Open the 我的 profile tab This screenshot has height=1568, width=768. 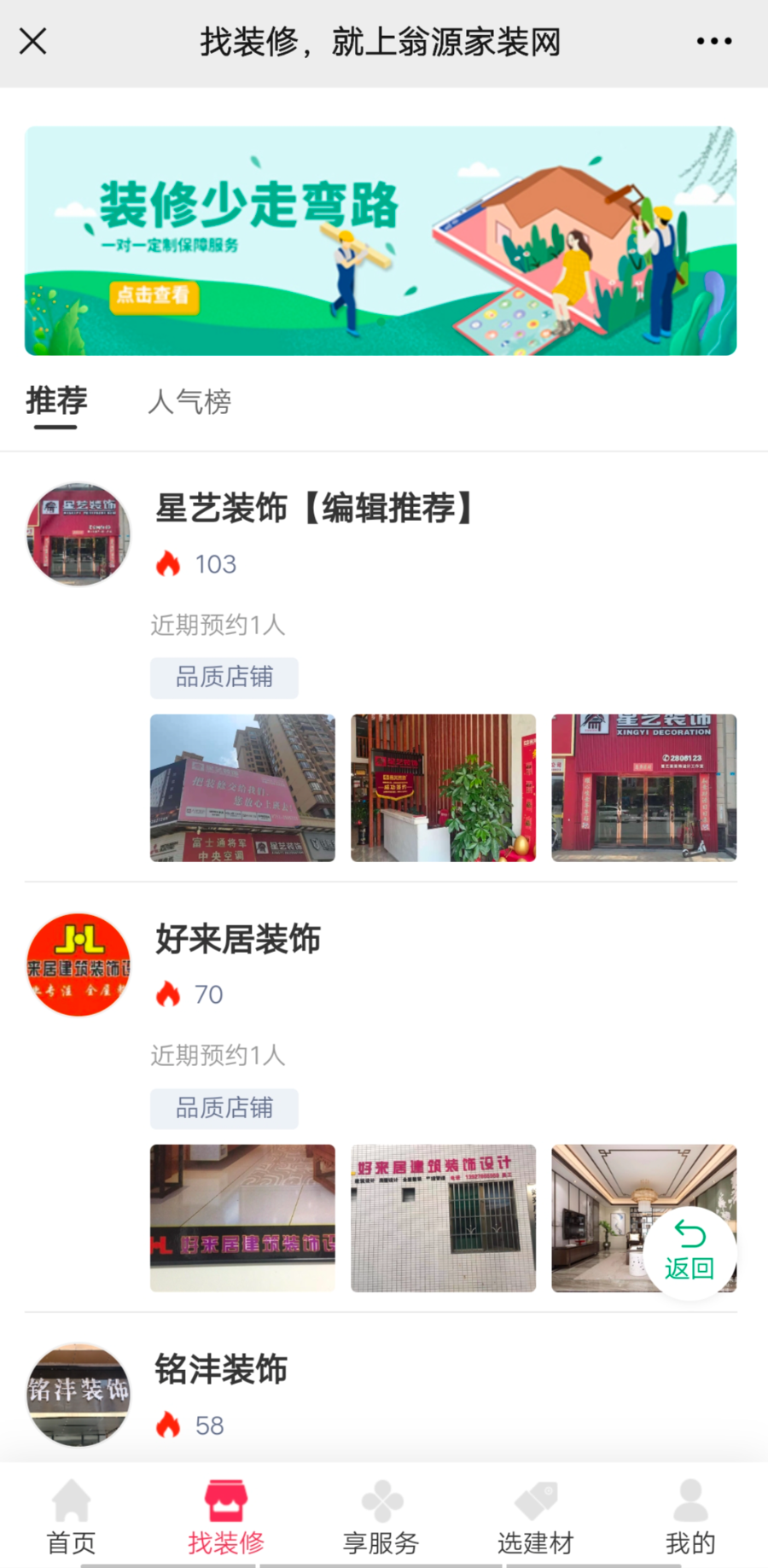pos(689,1518)
